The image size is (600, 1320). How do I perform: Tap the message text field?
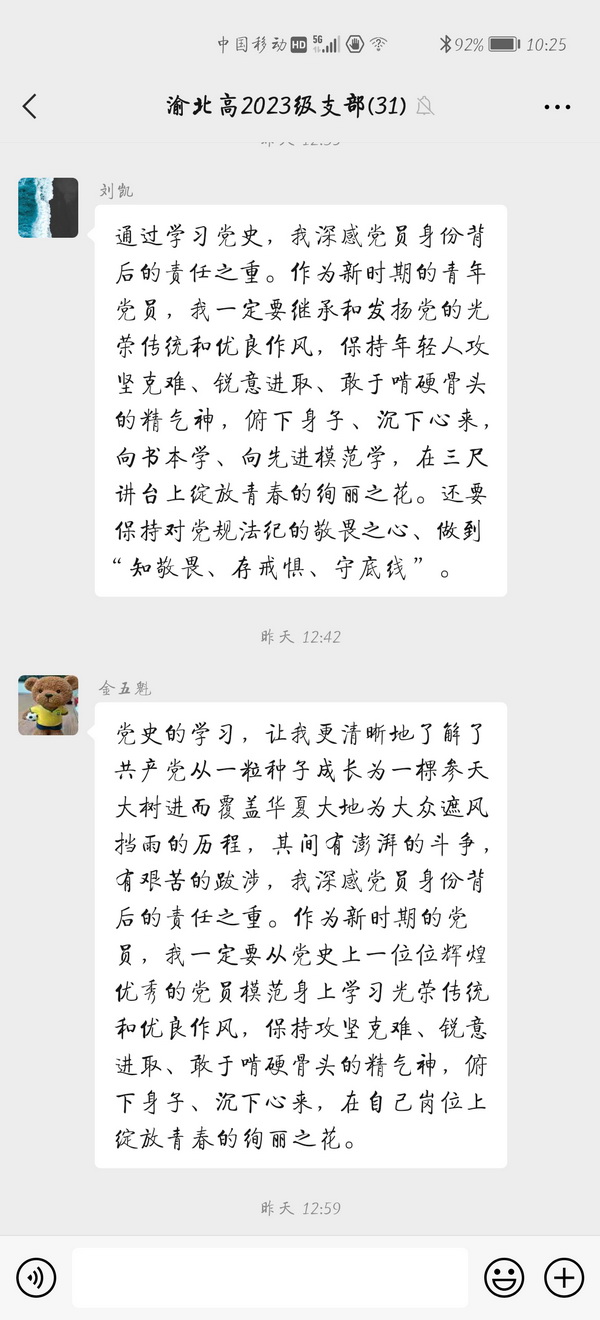(269, 1277)
